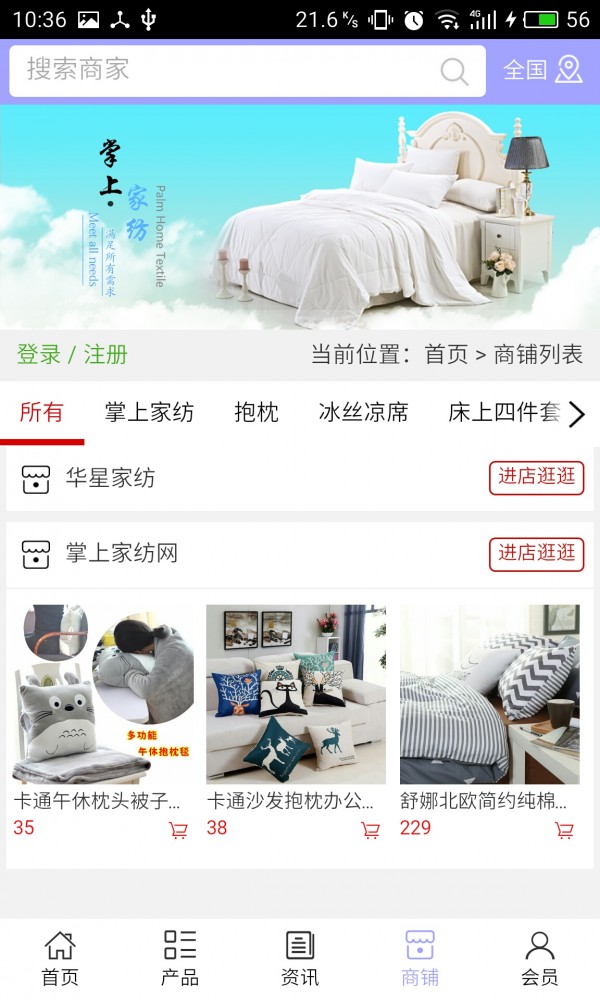View the 卡通沙发抱枕办公 product

(x=296, y=694)
